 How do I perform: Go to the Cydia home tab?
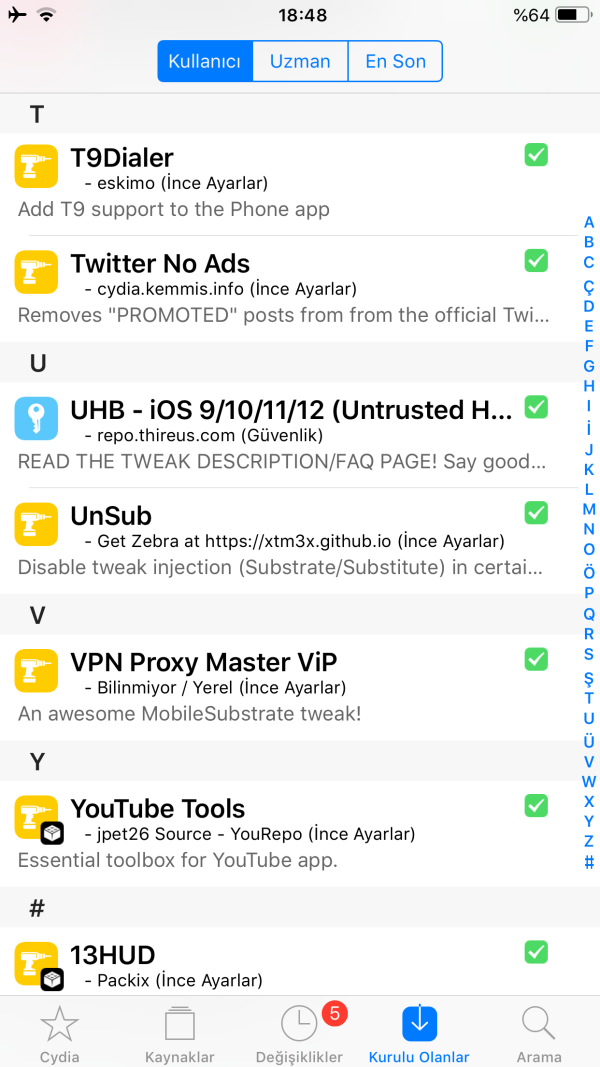(60, 1034)
